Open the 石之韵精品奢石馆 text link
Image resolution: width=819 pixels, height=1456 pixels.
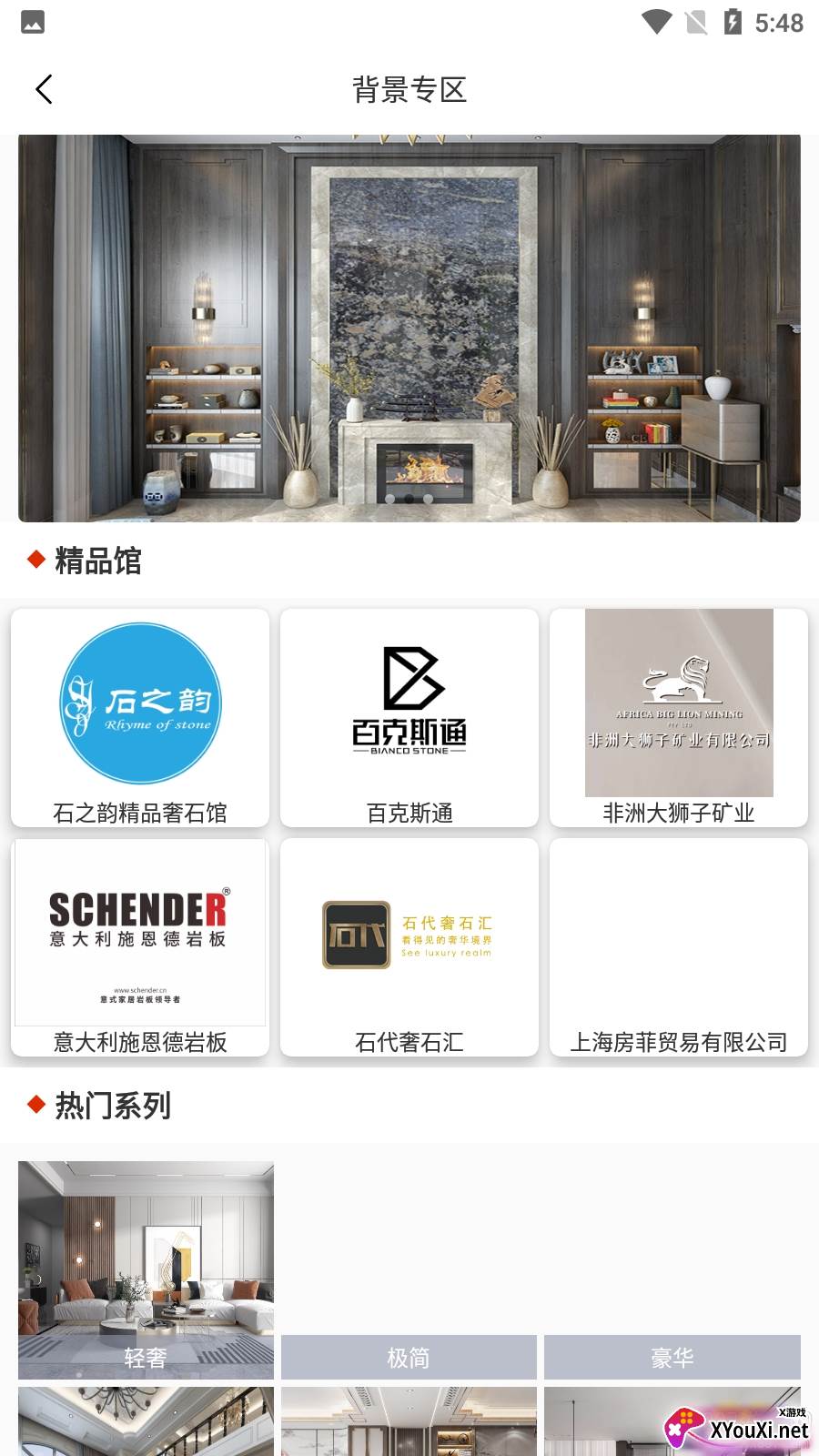coord(139,813)
